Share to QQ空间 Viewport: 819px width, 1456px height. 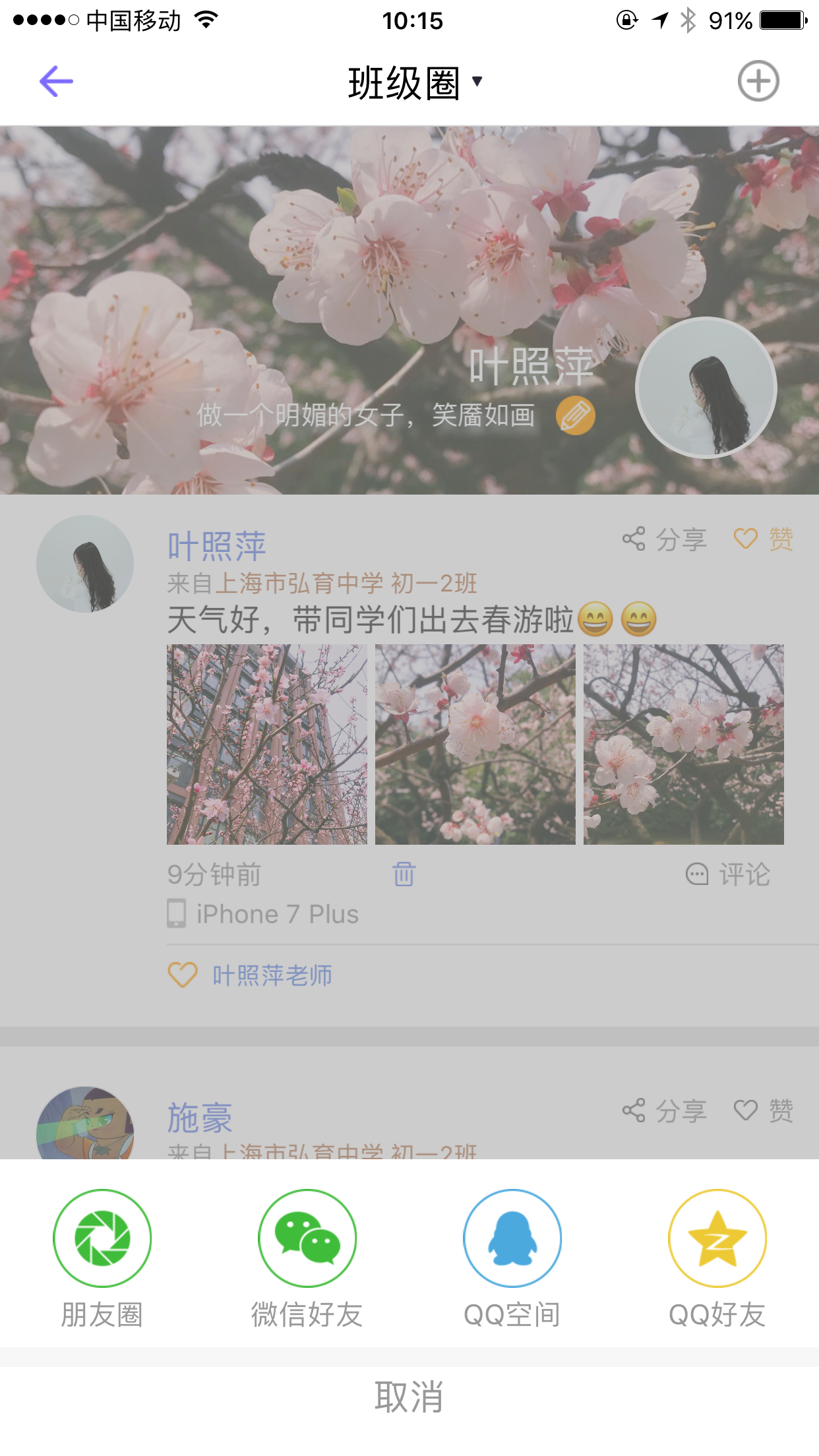512,1238
